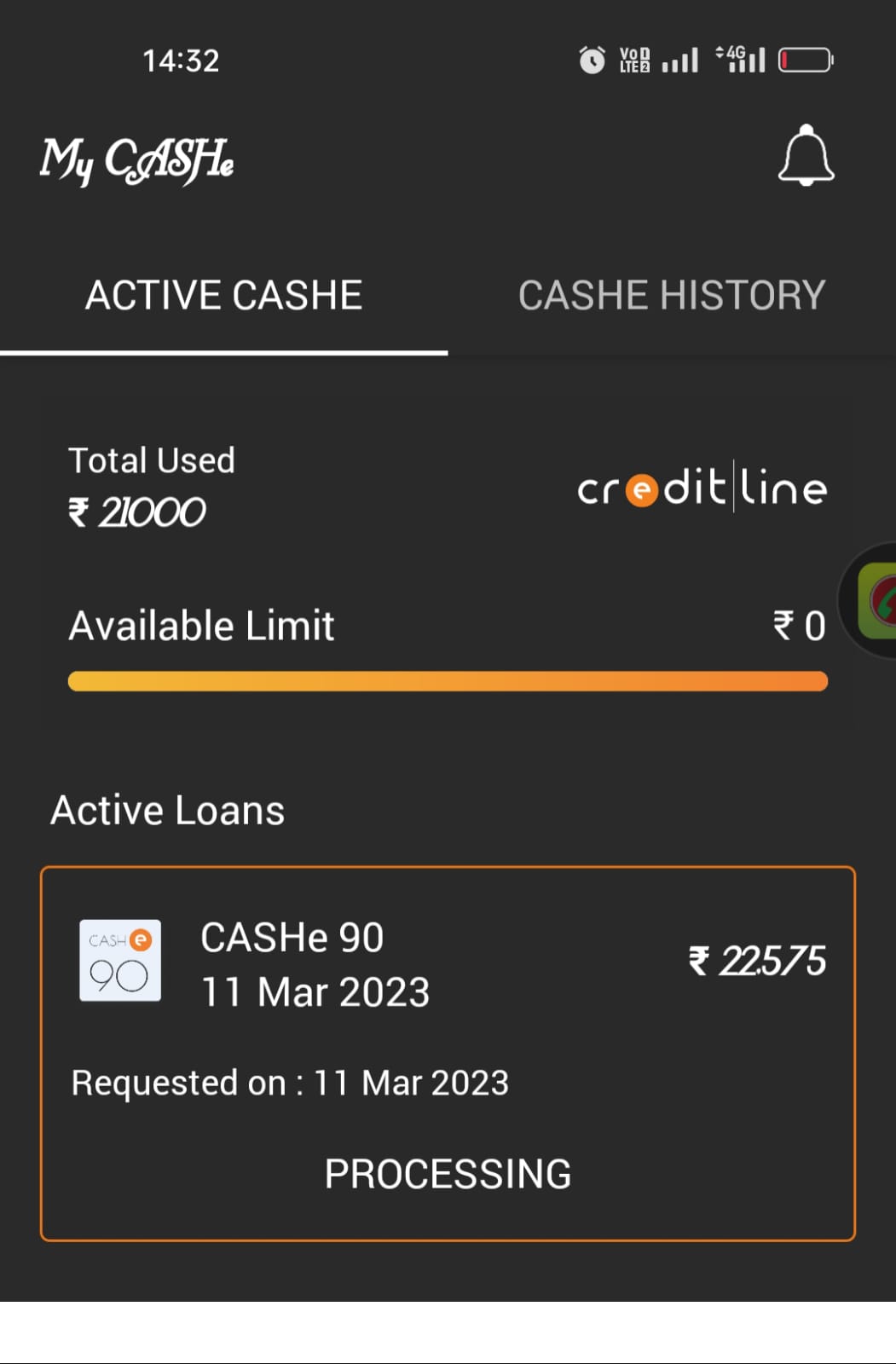Open the CASHe 90 loan card

(x=448, y=1053)
